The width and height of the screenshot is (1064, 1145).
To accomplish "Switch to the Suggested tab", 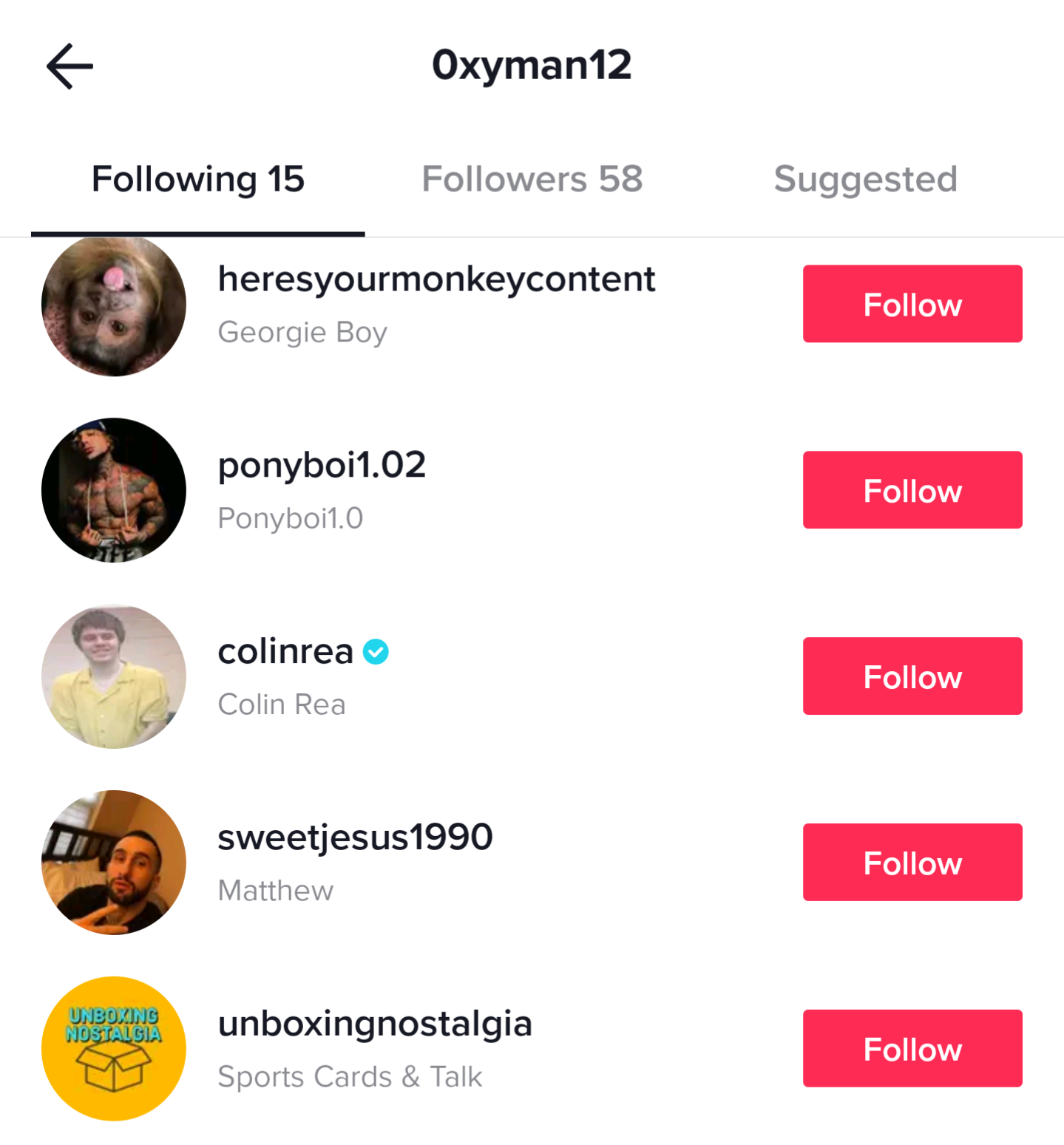I will tap(865, 180).
